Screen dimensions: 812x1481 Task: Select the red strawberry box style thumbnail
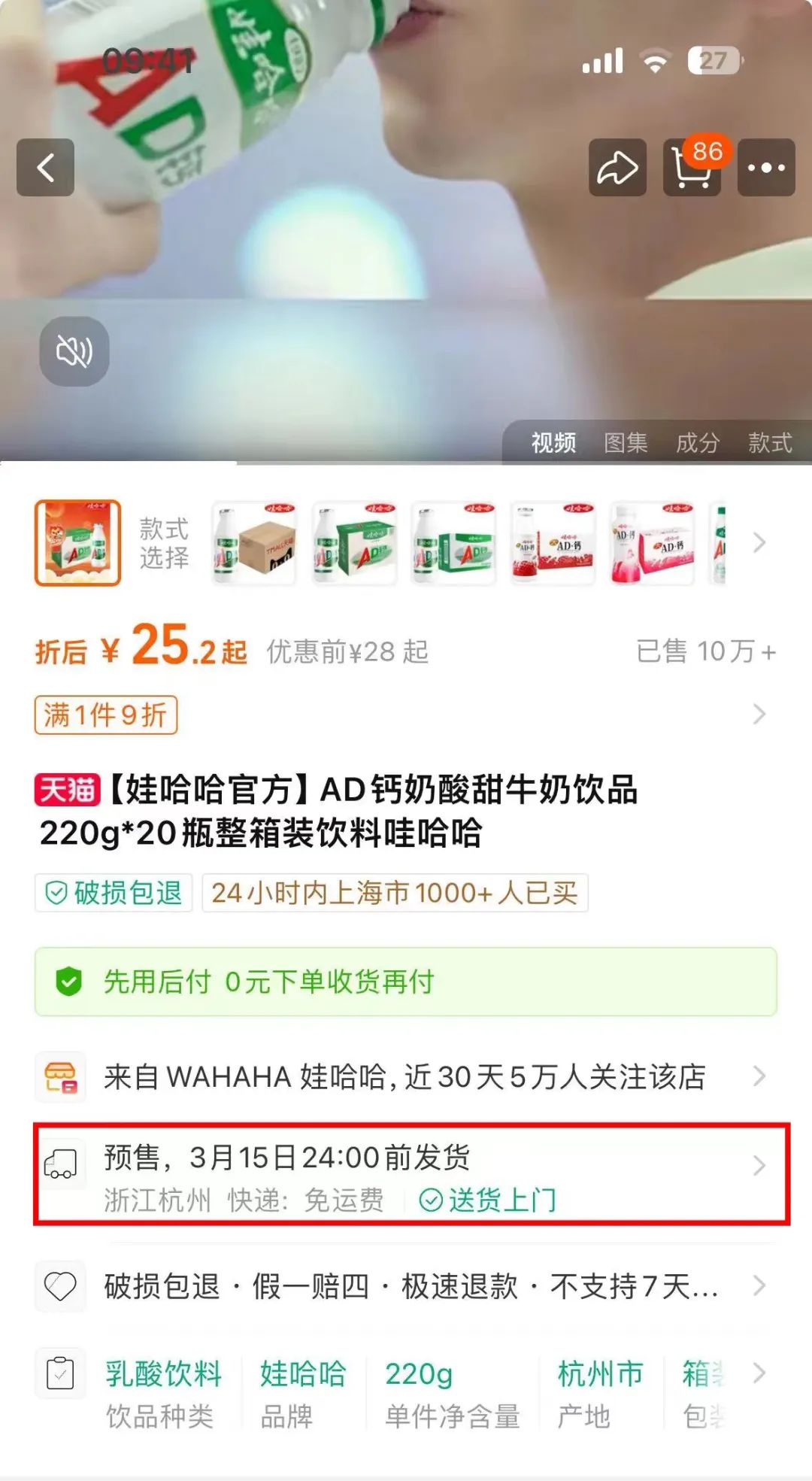tap(553, 543)
